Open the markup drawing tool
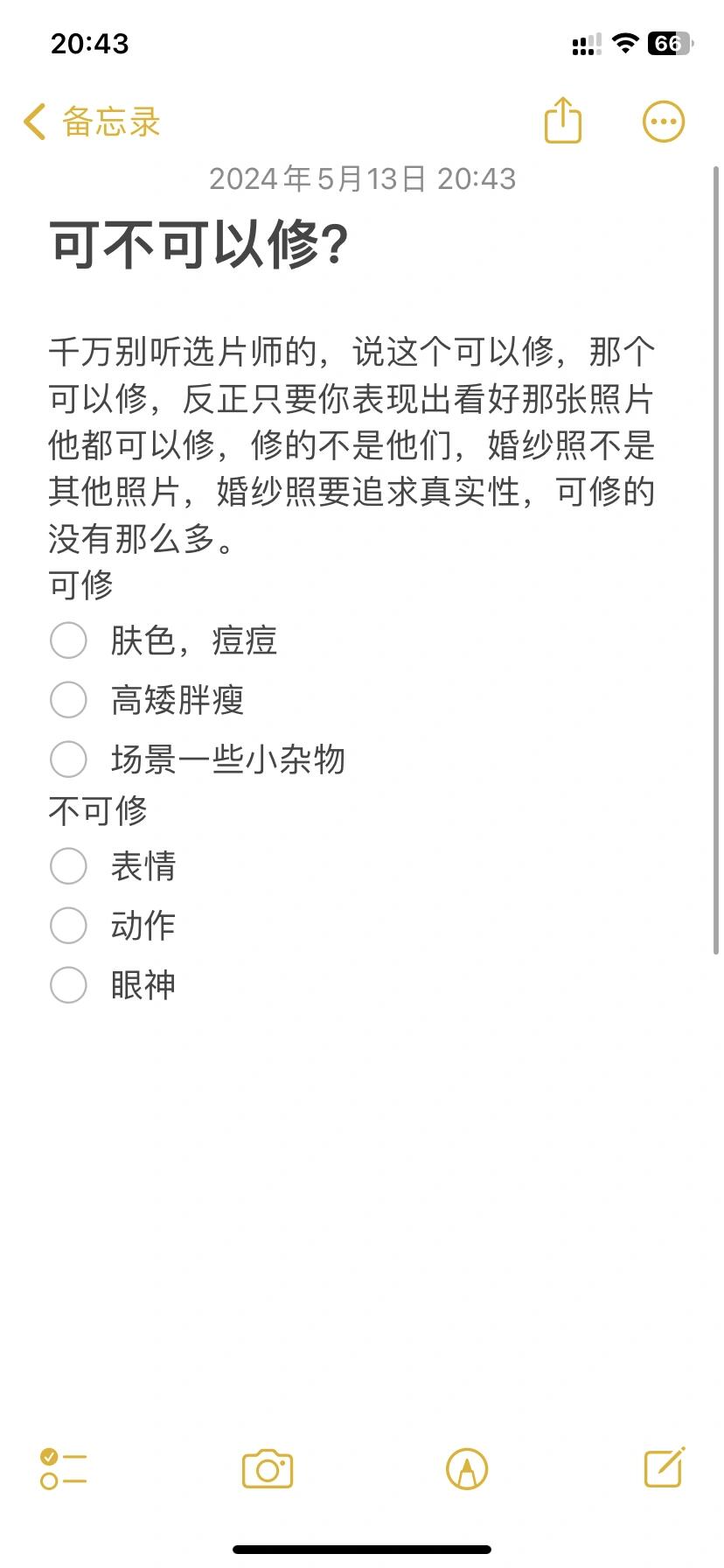The height and width of the screenshot is (1568, 724). pyautogui.click(x=467, y=1469)
